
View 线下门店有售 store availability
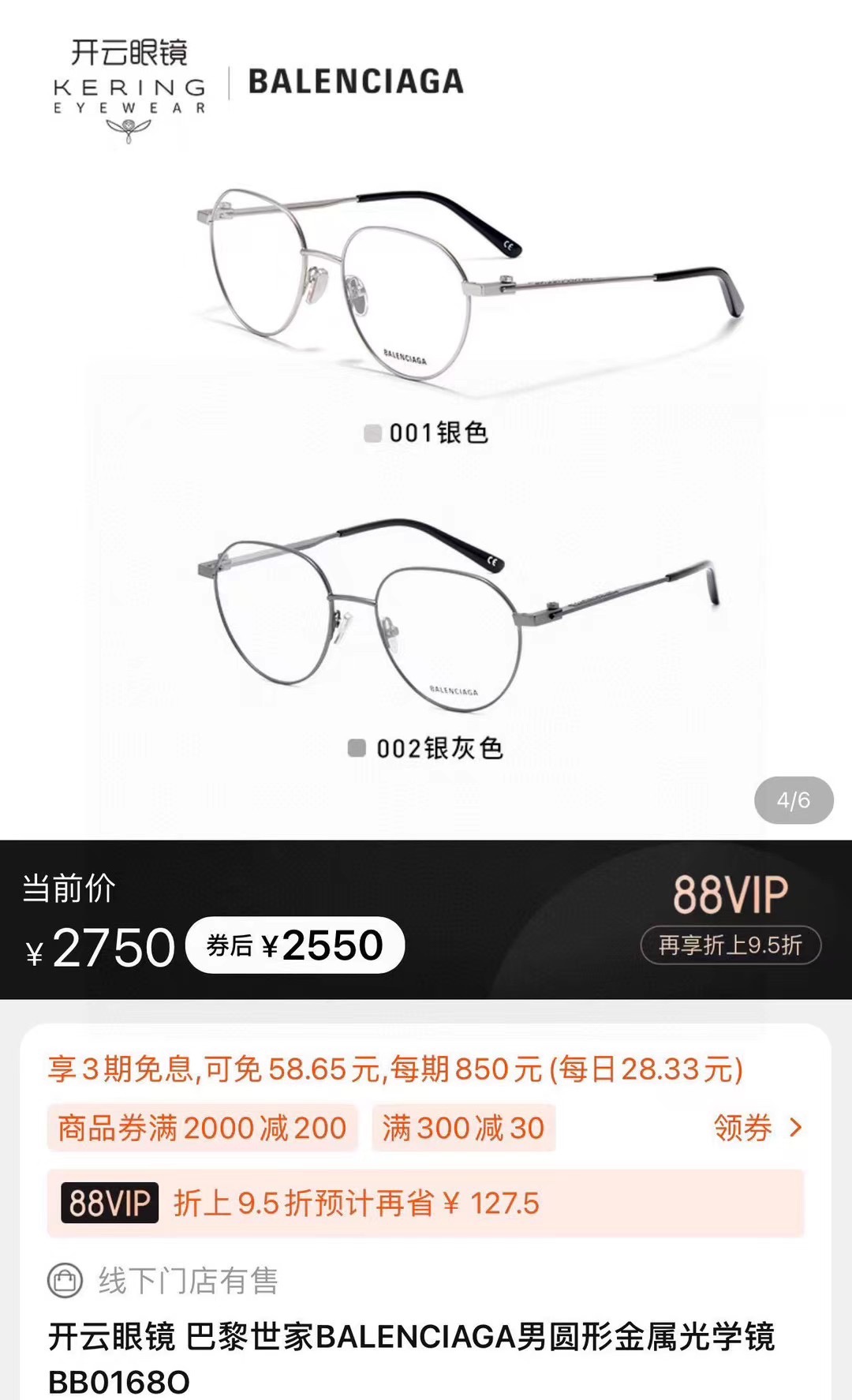click(164, 1280)
